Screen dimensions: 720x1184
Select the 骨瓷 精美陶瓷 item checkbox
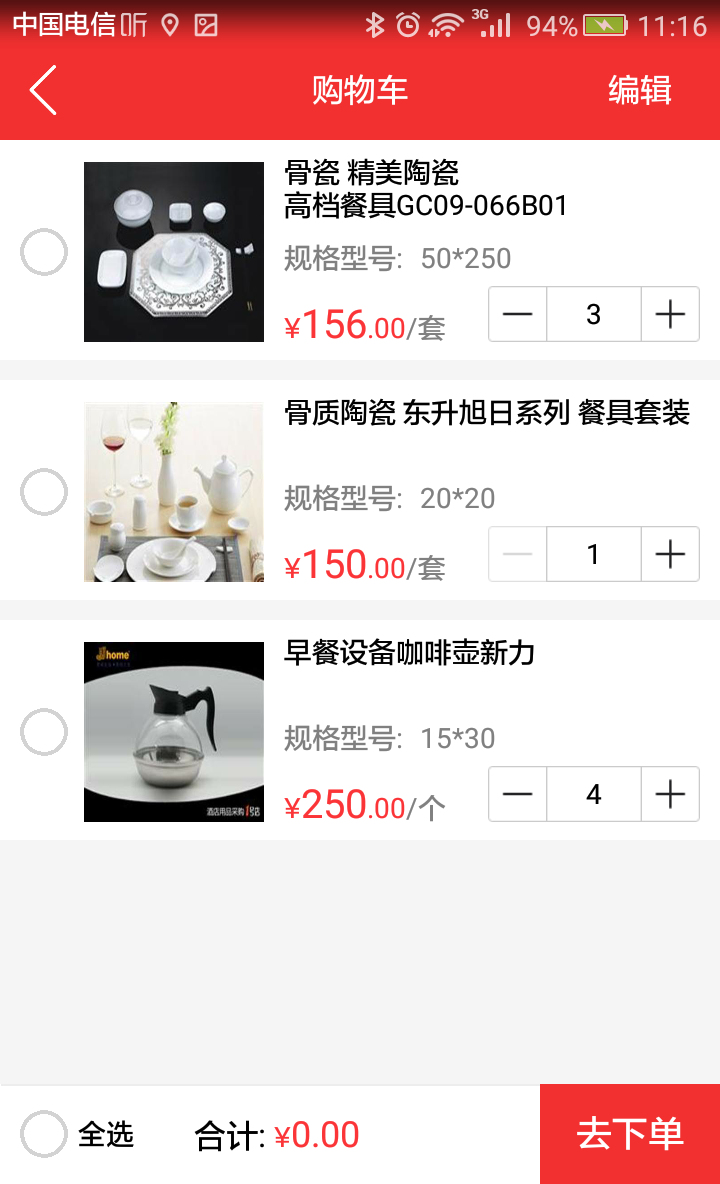coord(44,252)
